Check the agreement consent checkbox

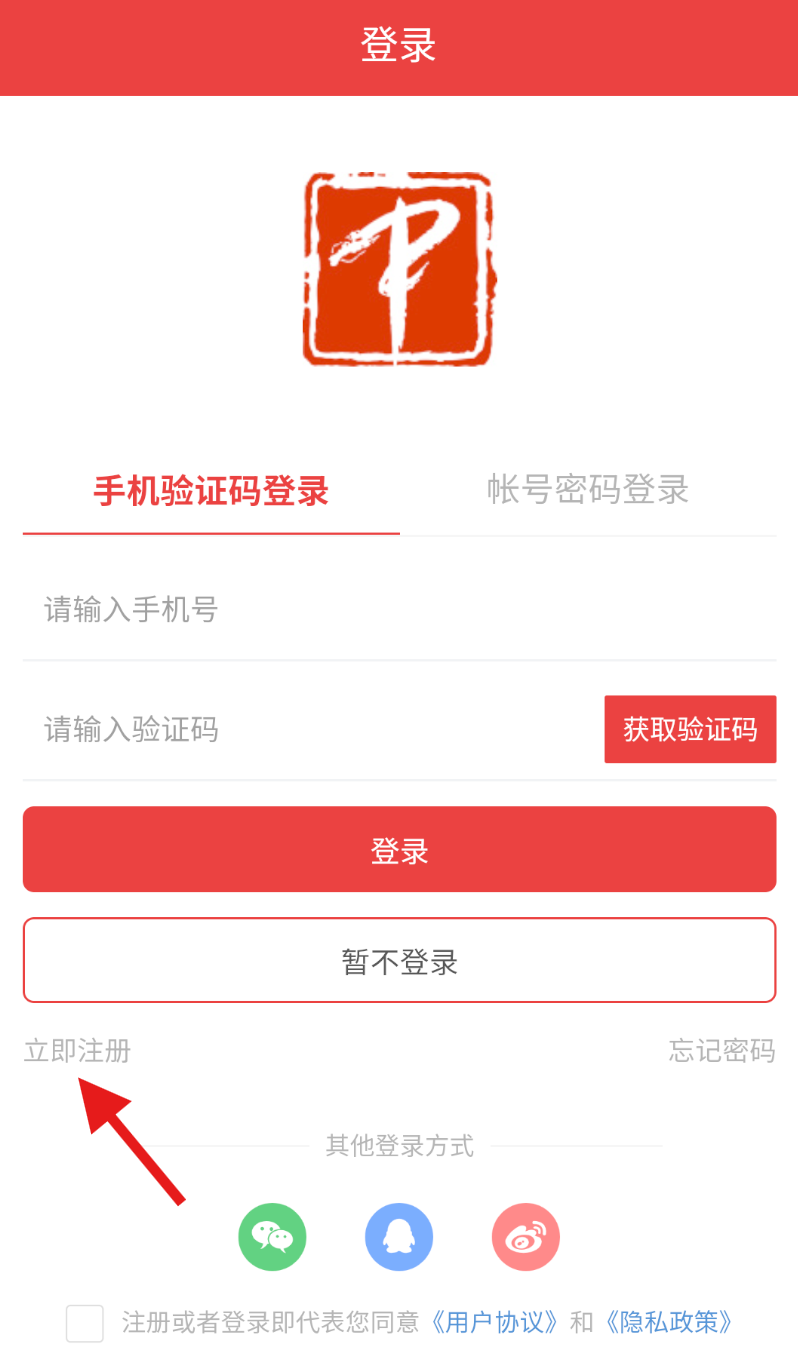pos(85,1323)
